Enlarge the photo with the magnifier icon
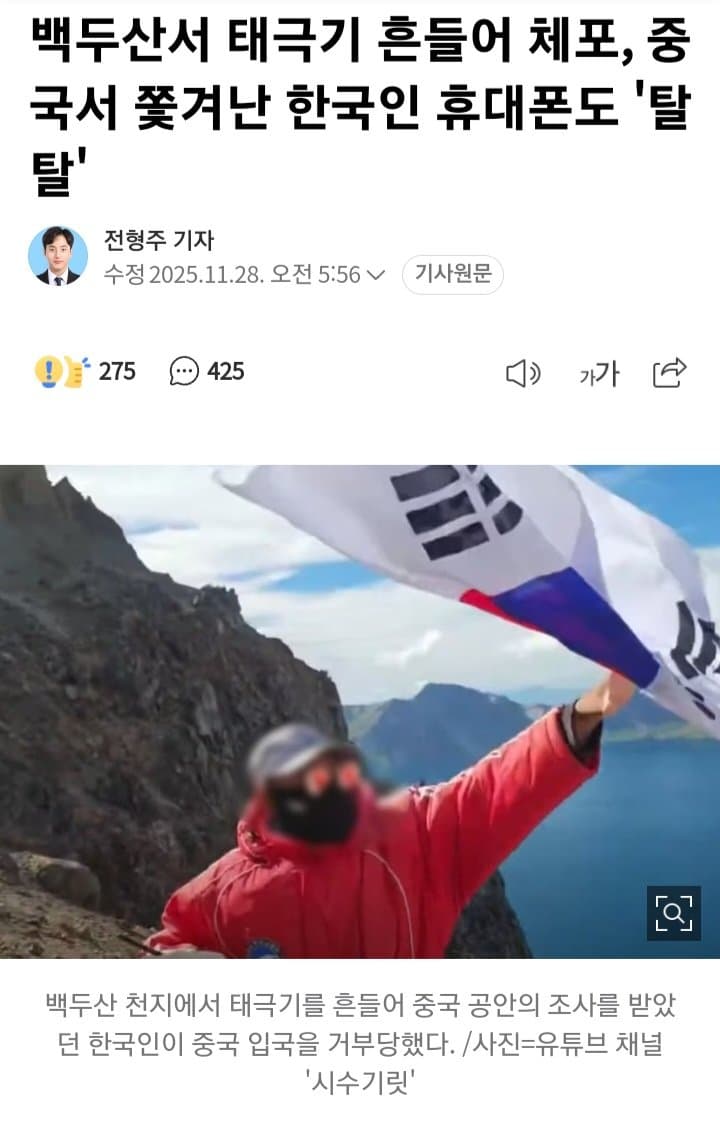The image size is (720, 1133). click(x=674, y=911)
